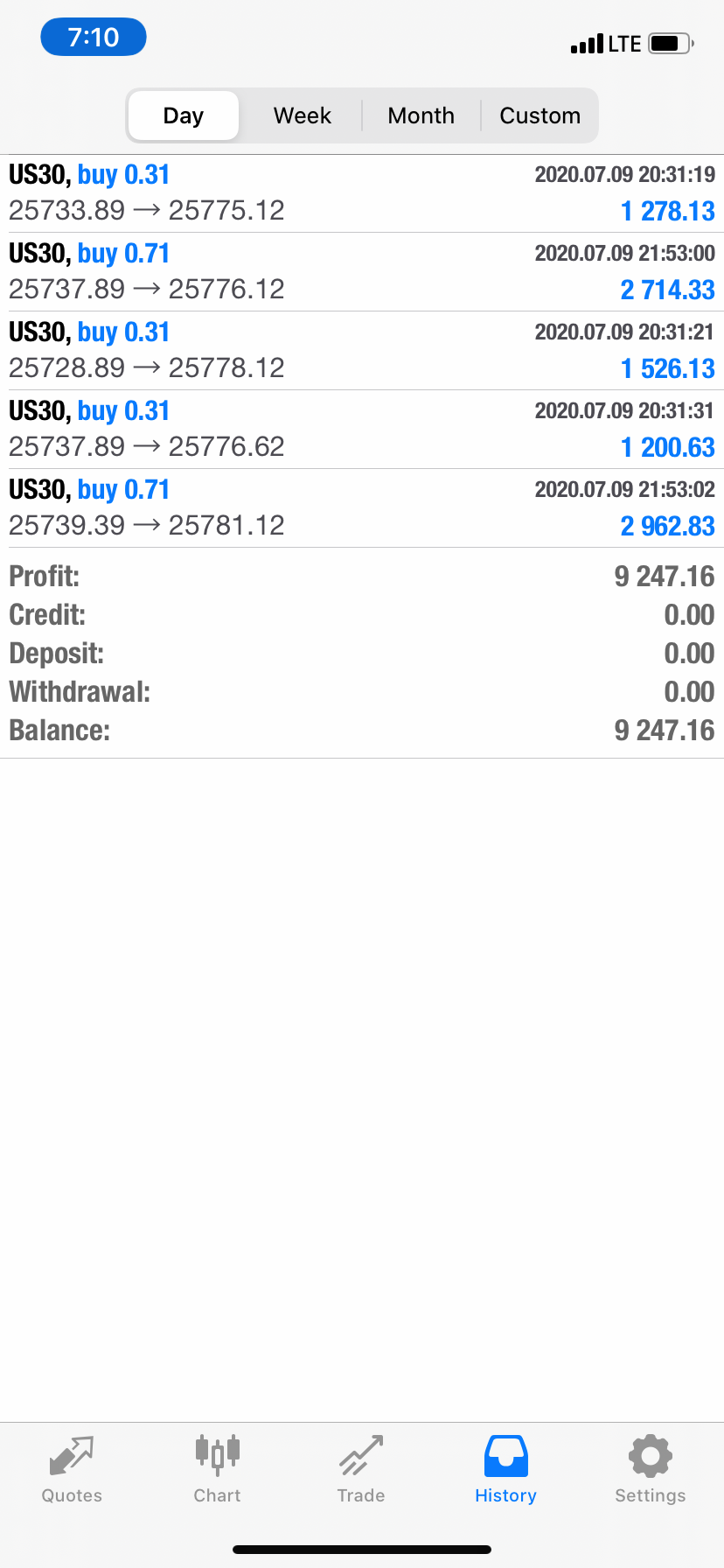This screenshot has height=1568, width=724.
Task: Tap the History tab
Action: pos(505,1470)
